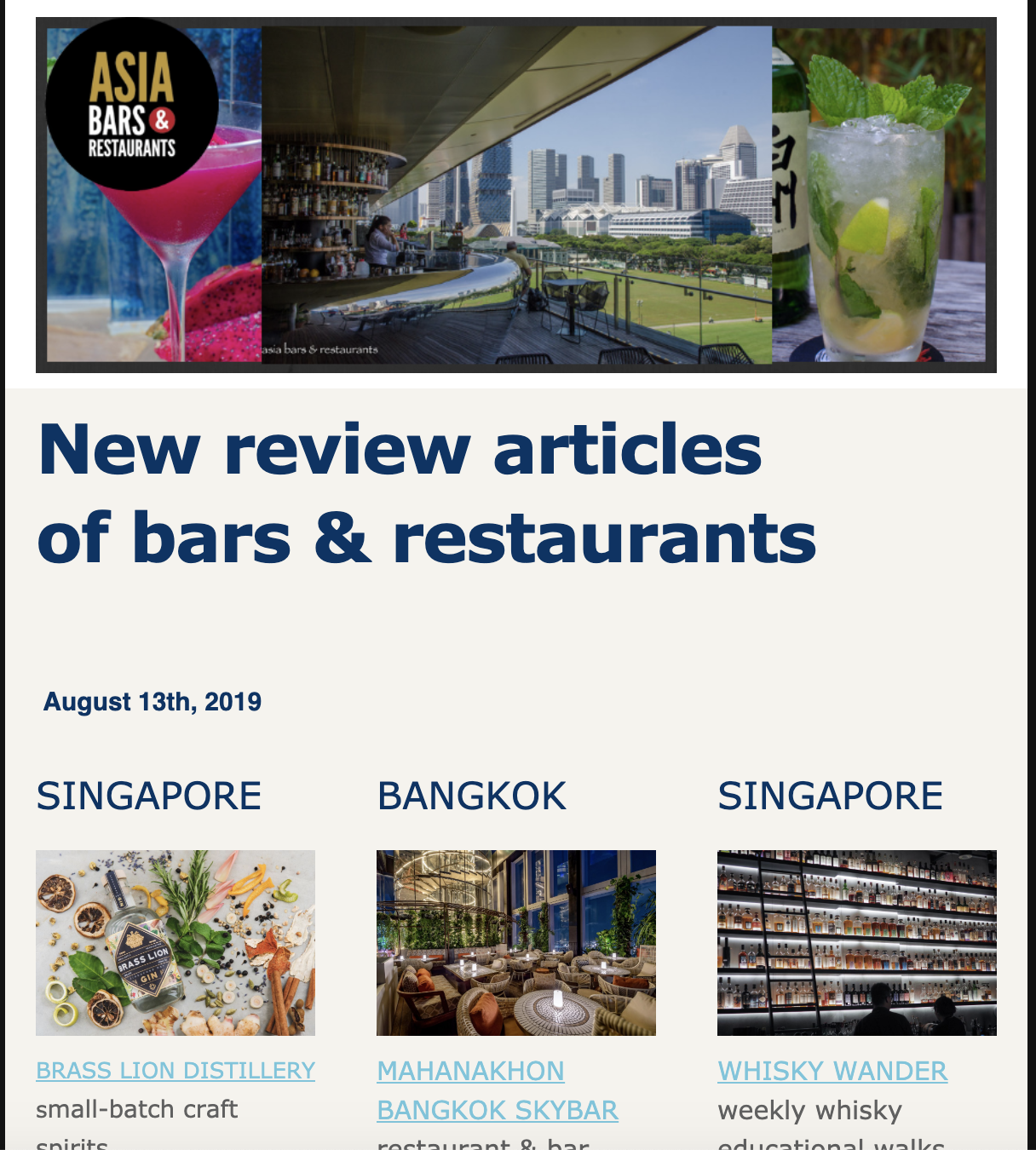The height and width of the screenshot is (1150, 1036).
Task: Select the BANGKOK section heading
Action: (x=472, y=796)
